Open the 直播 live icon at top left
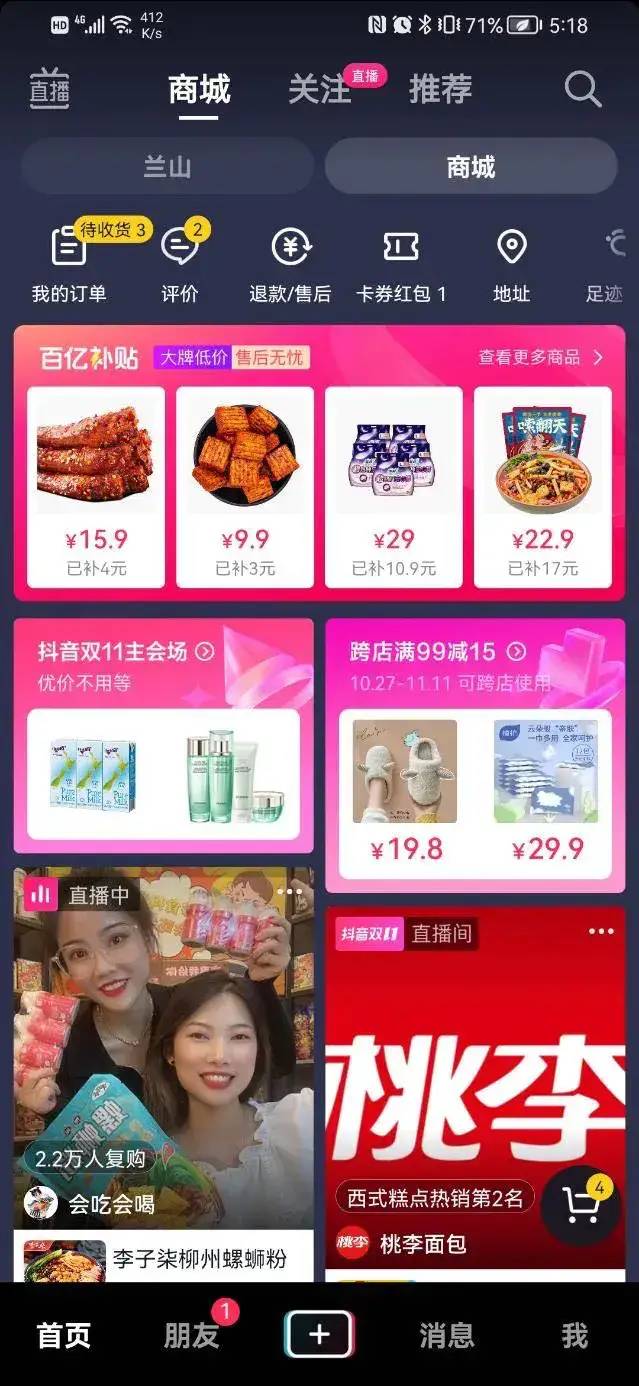Screen dimensions: 639x1386 tap(49, 90)
